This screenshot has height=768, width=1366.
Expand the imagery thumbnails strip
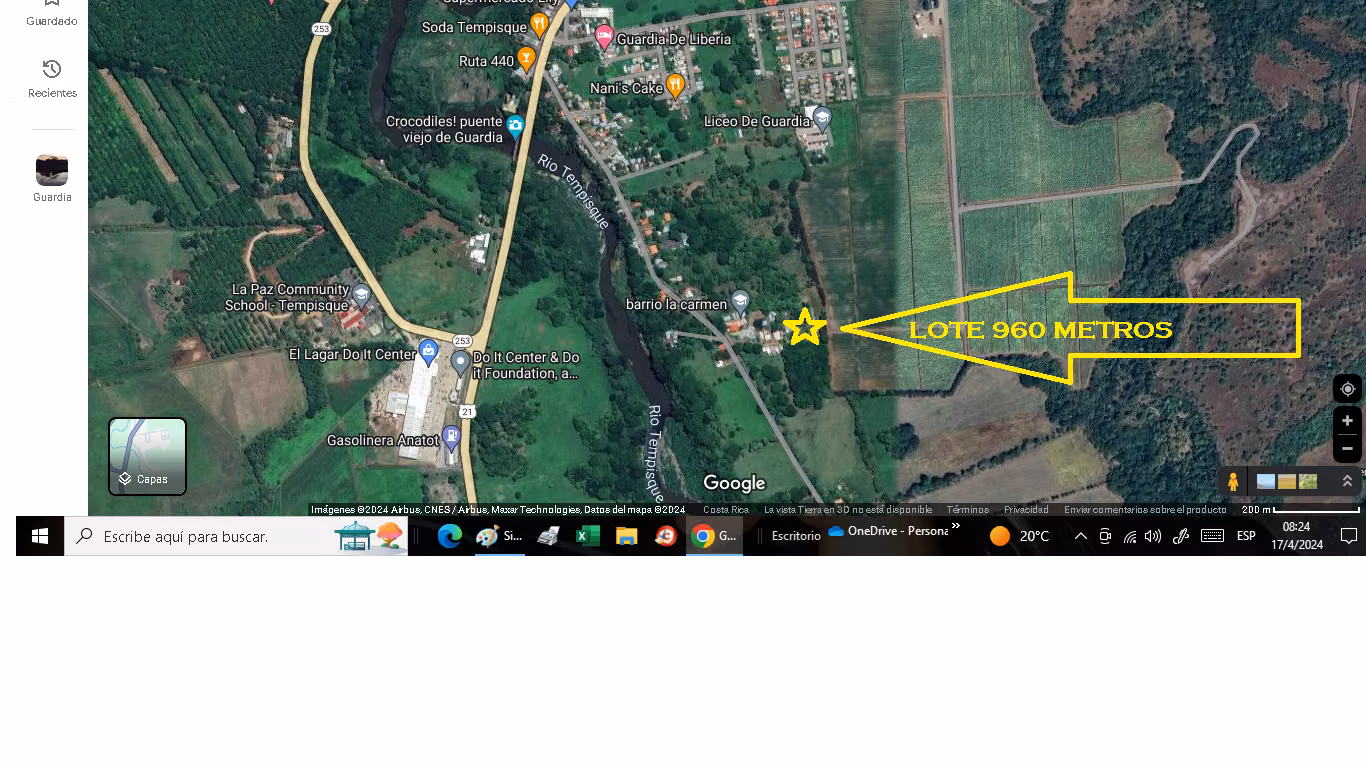click(1347, 481)
